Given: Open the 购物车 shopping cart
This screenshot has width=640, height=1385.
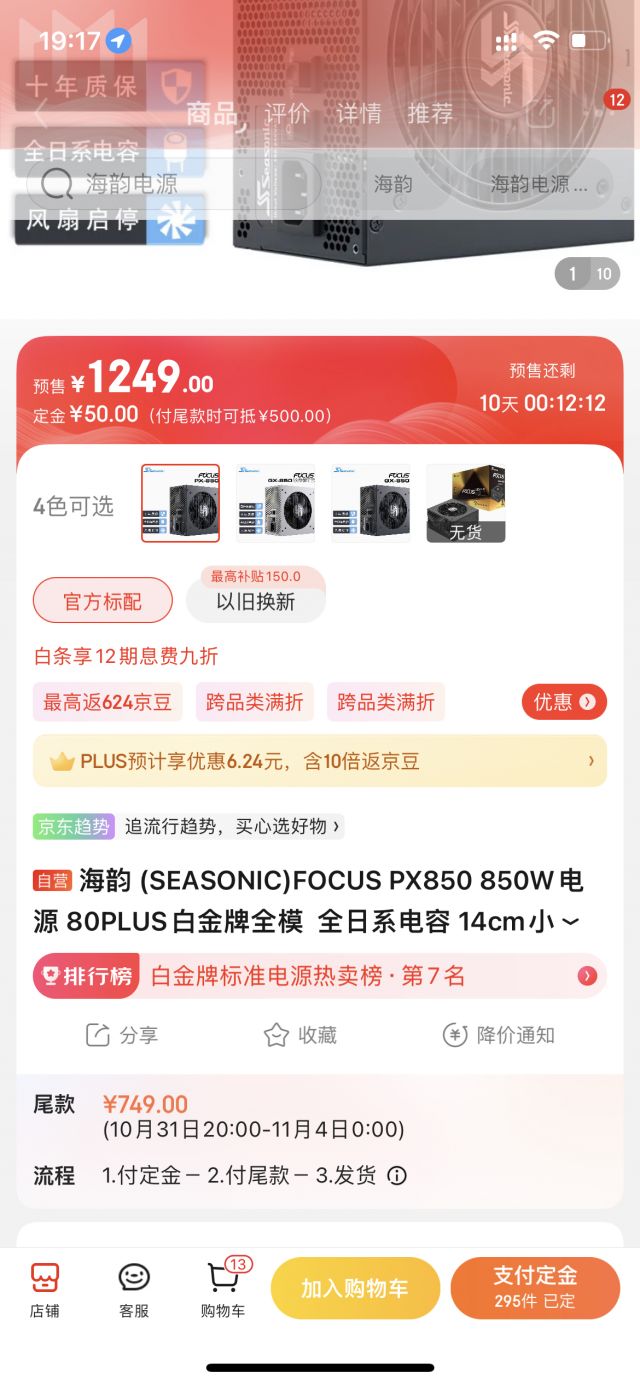Looking at the screenshot, I should (x=223, y=1289).
